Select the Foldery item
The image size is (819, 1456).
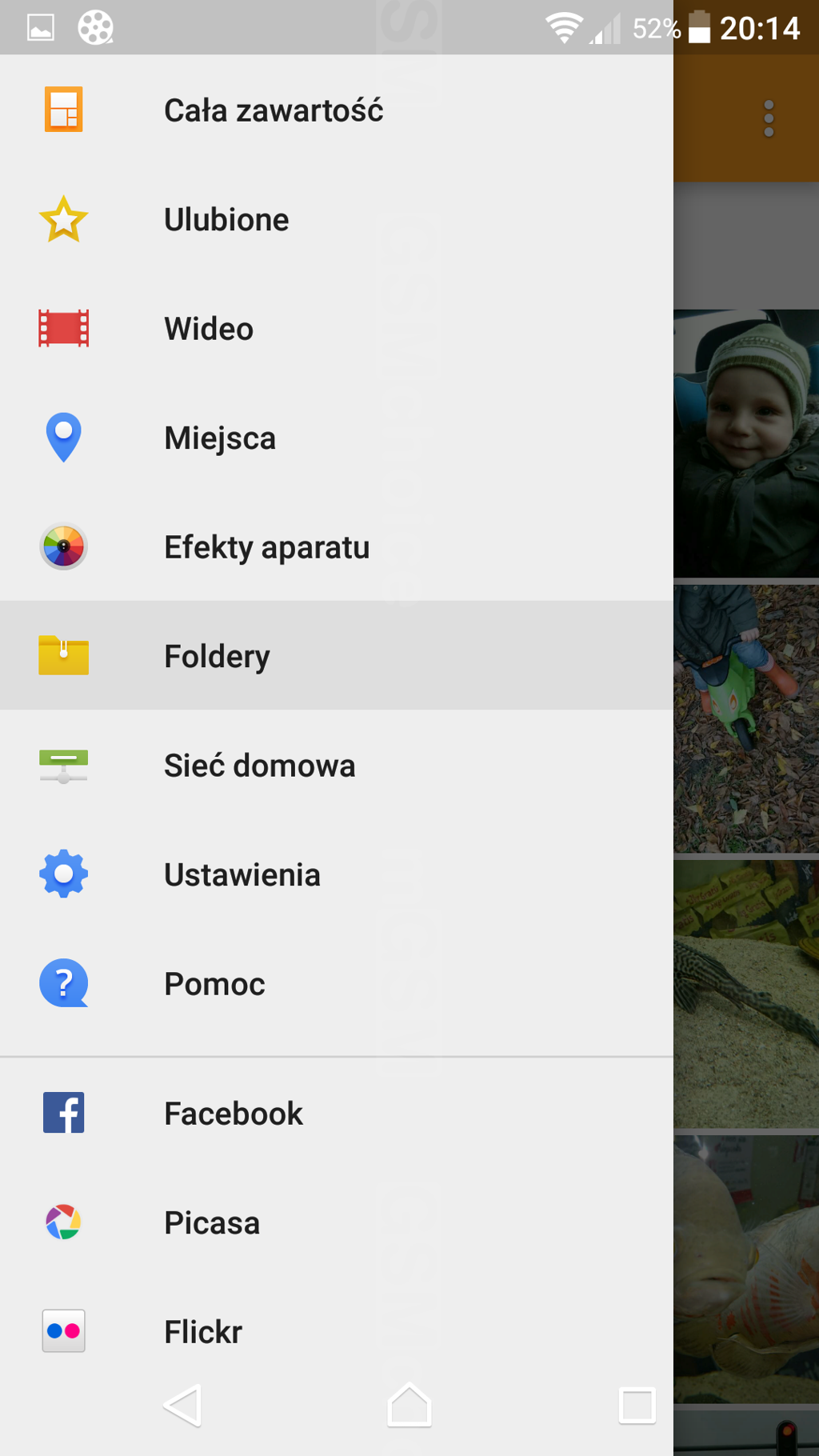click(217, 656)
